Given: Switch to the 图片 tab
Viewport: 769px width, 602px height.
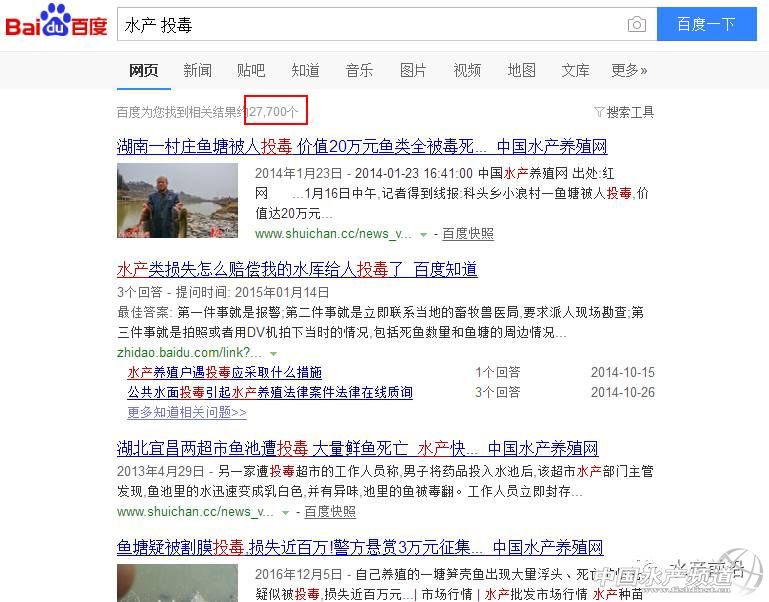Looking at the screenshot, I should (413, 70).
